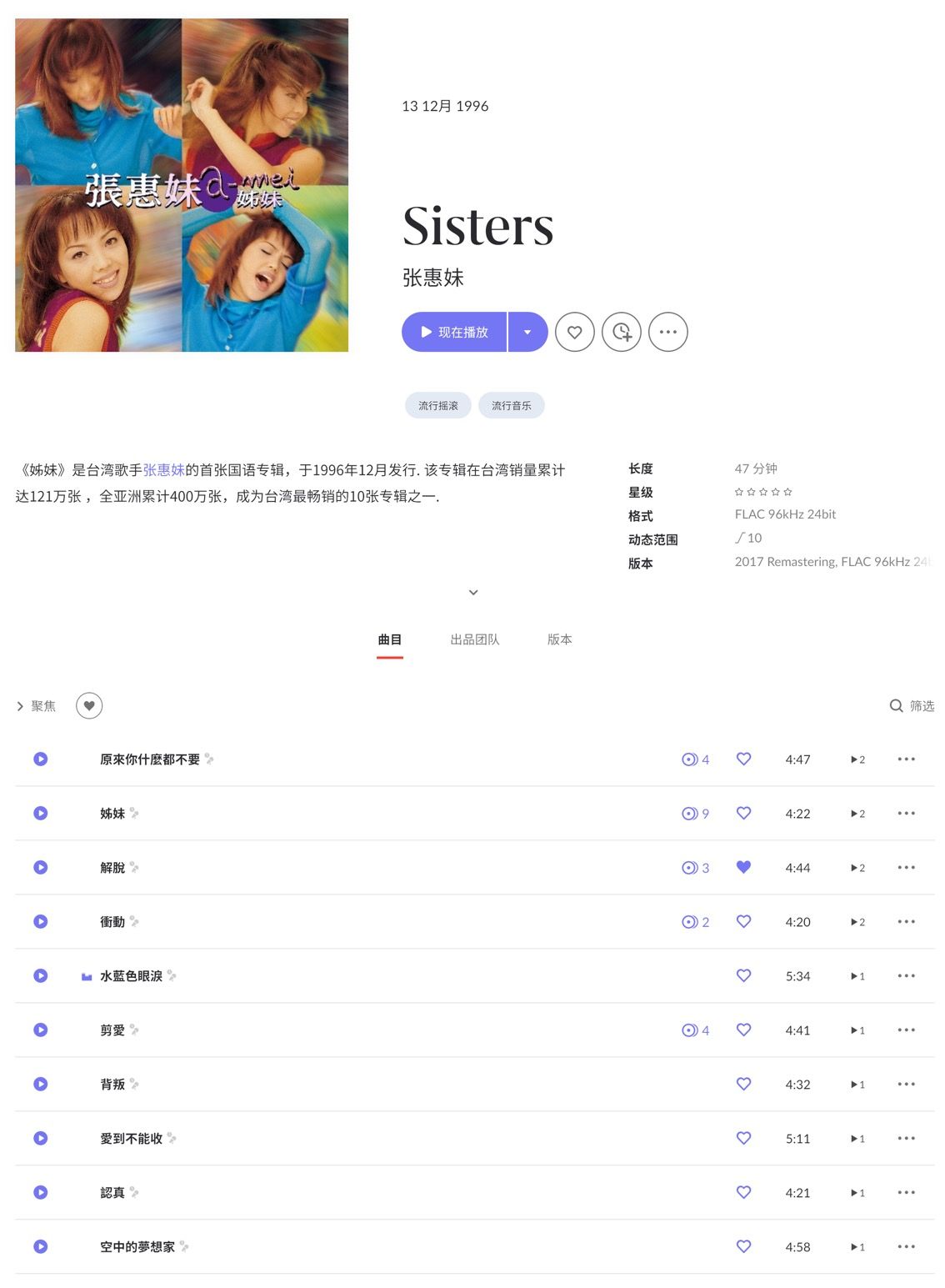
Task: Expand the album description chevron
Action: coord(473,593)
